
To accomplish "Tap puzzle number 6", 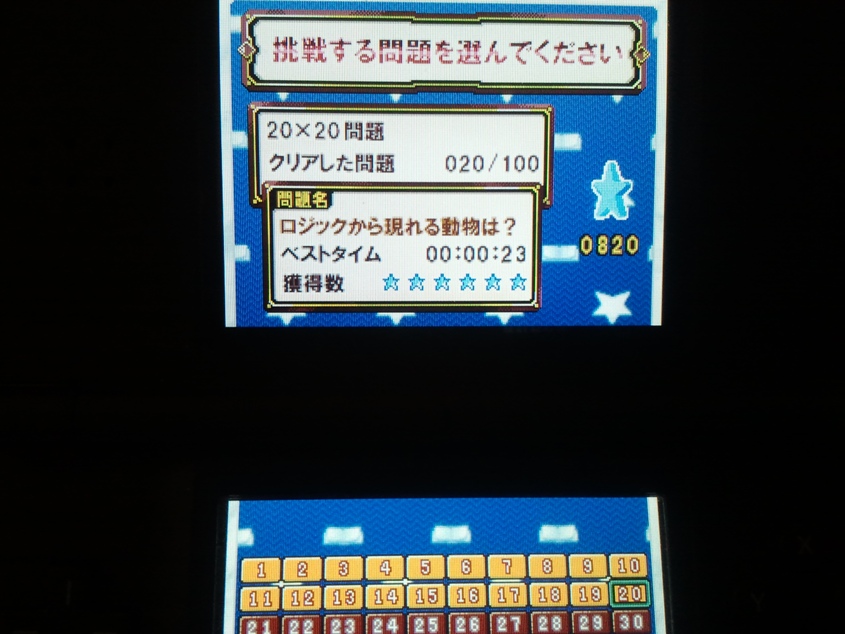I will [466, 567].
